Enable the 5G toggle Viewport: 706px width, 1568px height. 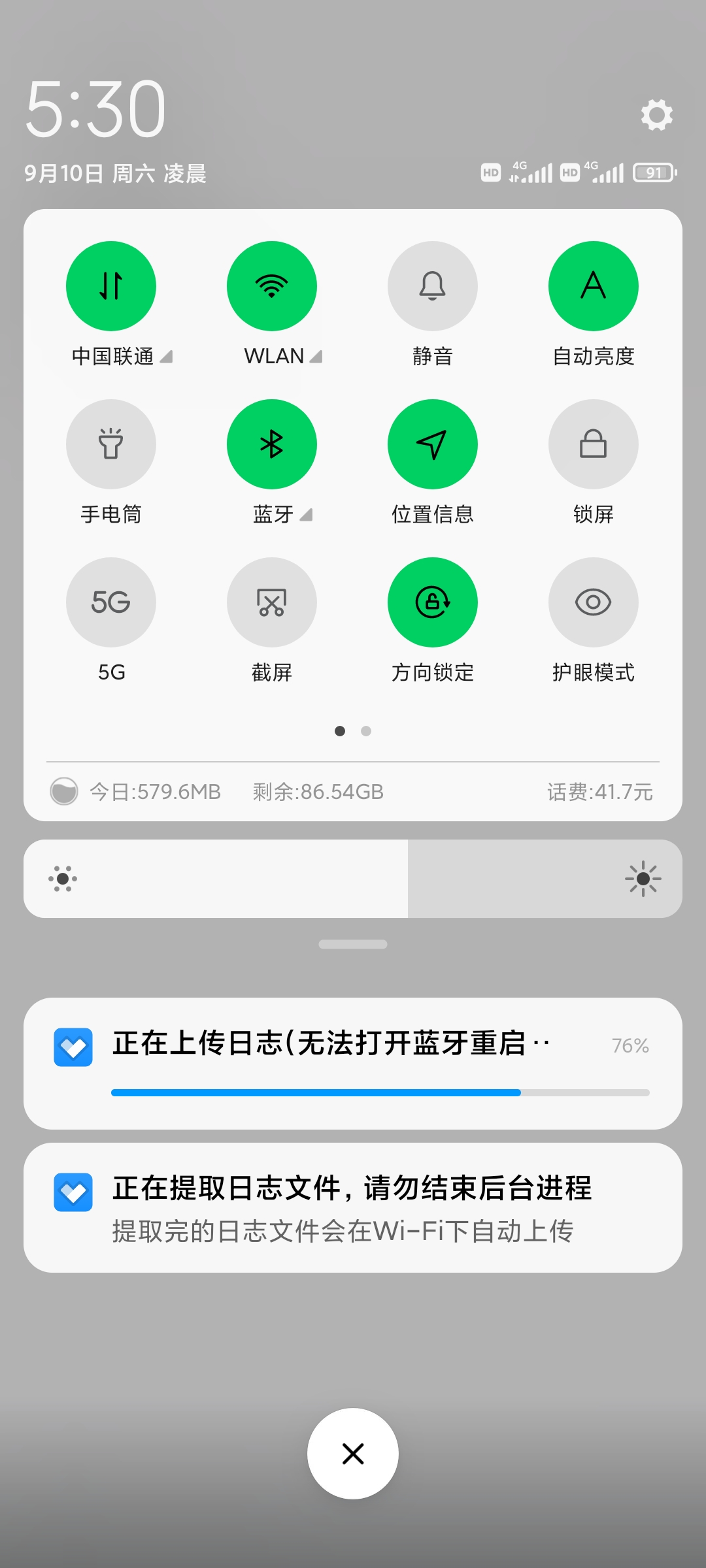coord(111,602)
